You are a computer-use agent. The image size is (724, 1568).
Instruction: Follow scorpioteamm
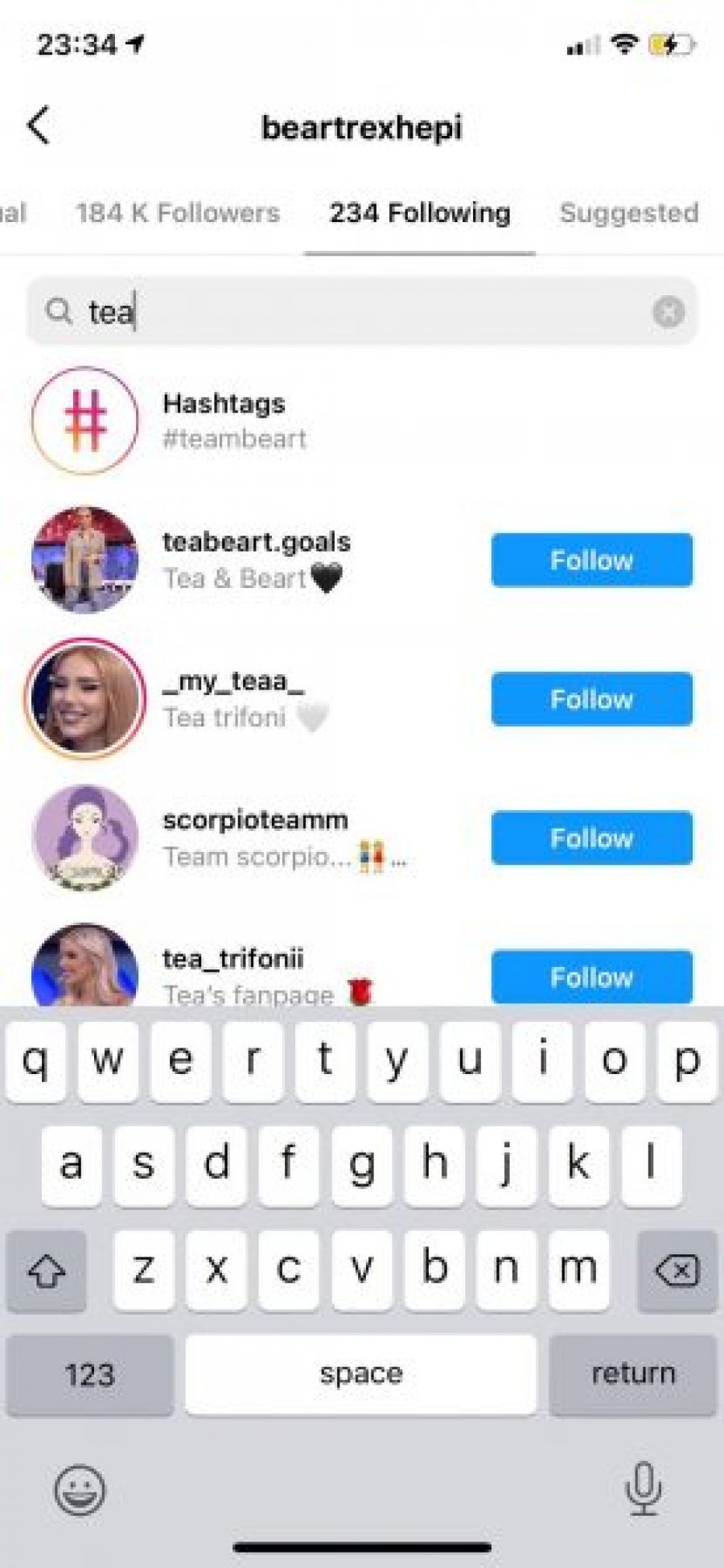tap(591, 838)
